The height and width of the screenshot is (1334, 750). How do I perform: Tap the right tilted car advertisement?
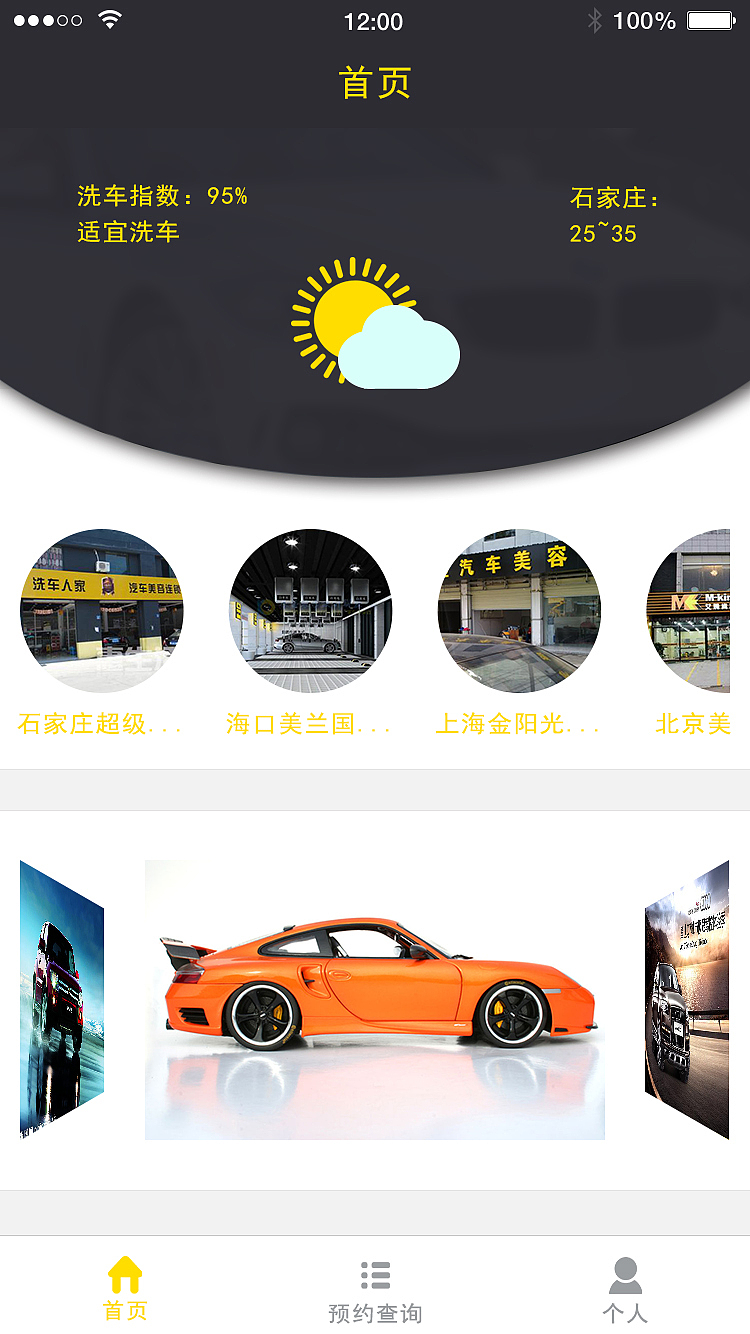click(692, 1000)
